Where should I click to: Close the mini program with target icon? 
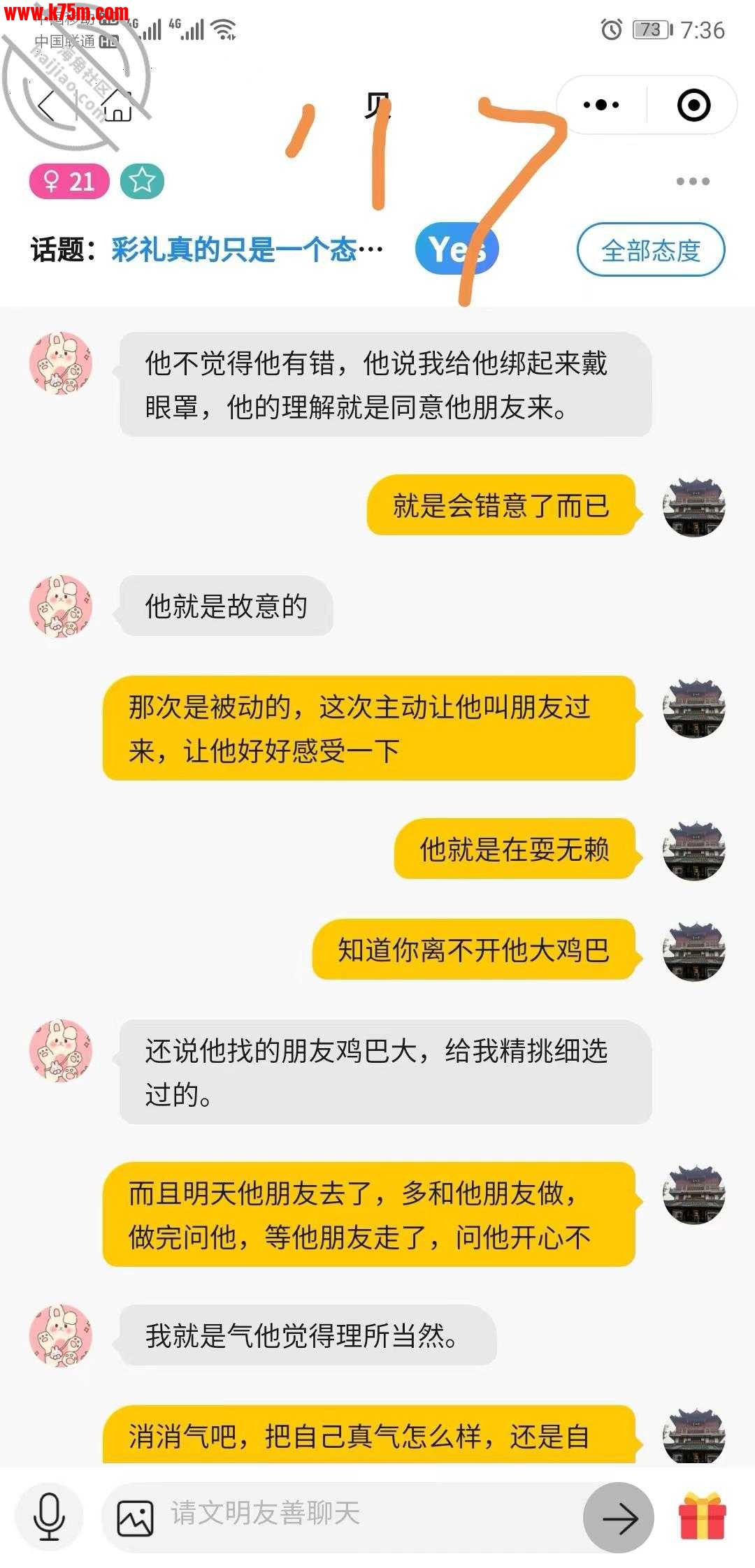point(693,106)
